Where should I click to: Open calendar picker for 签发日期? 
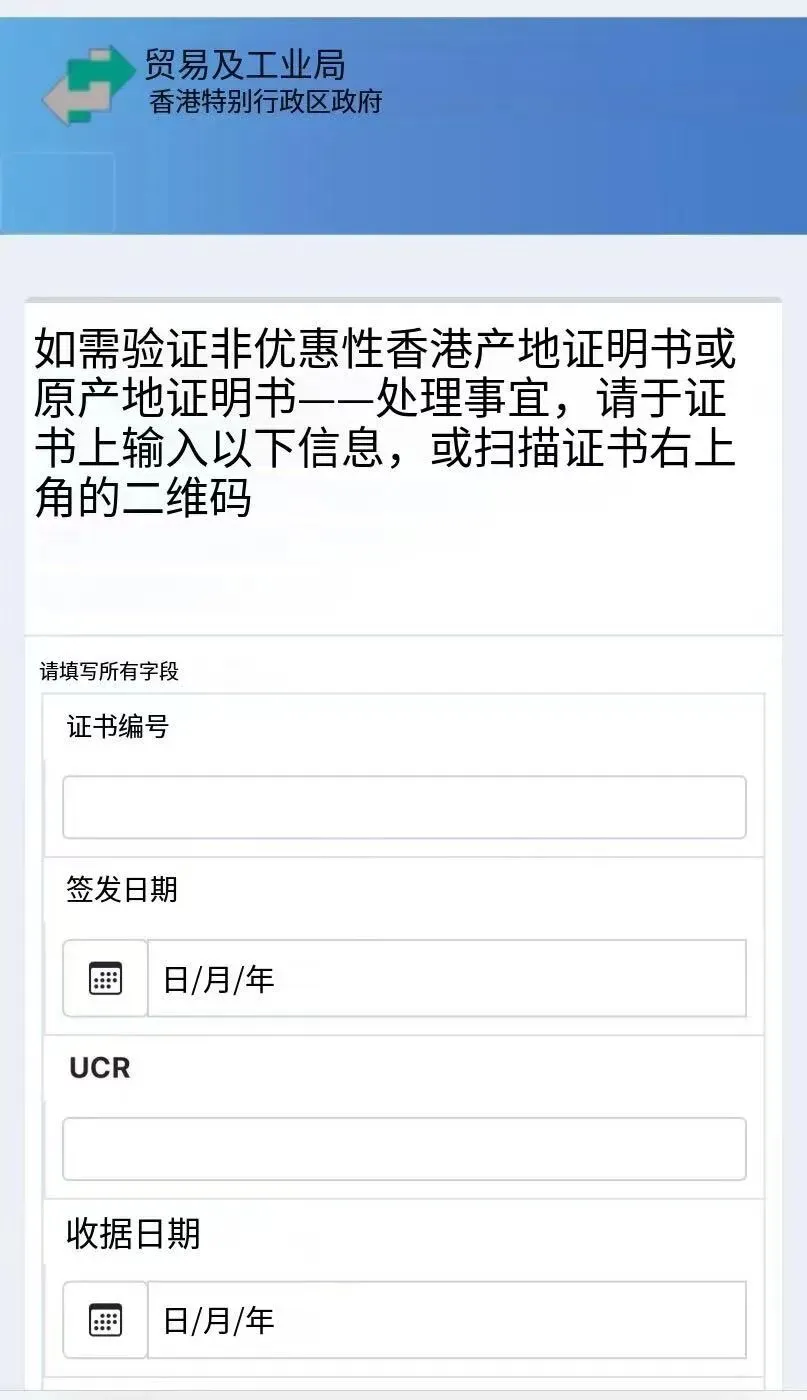(105, 978)
